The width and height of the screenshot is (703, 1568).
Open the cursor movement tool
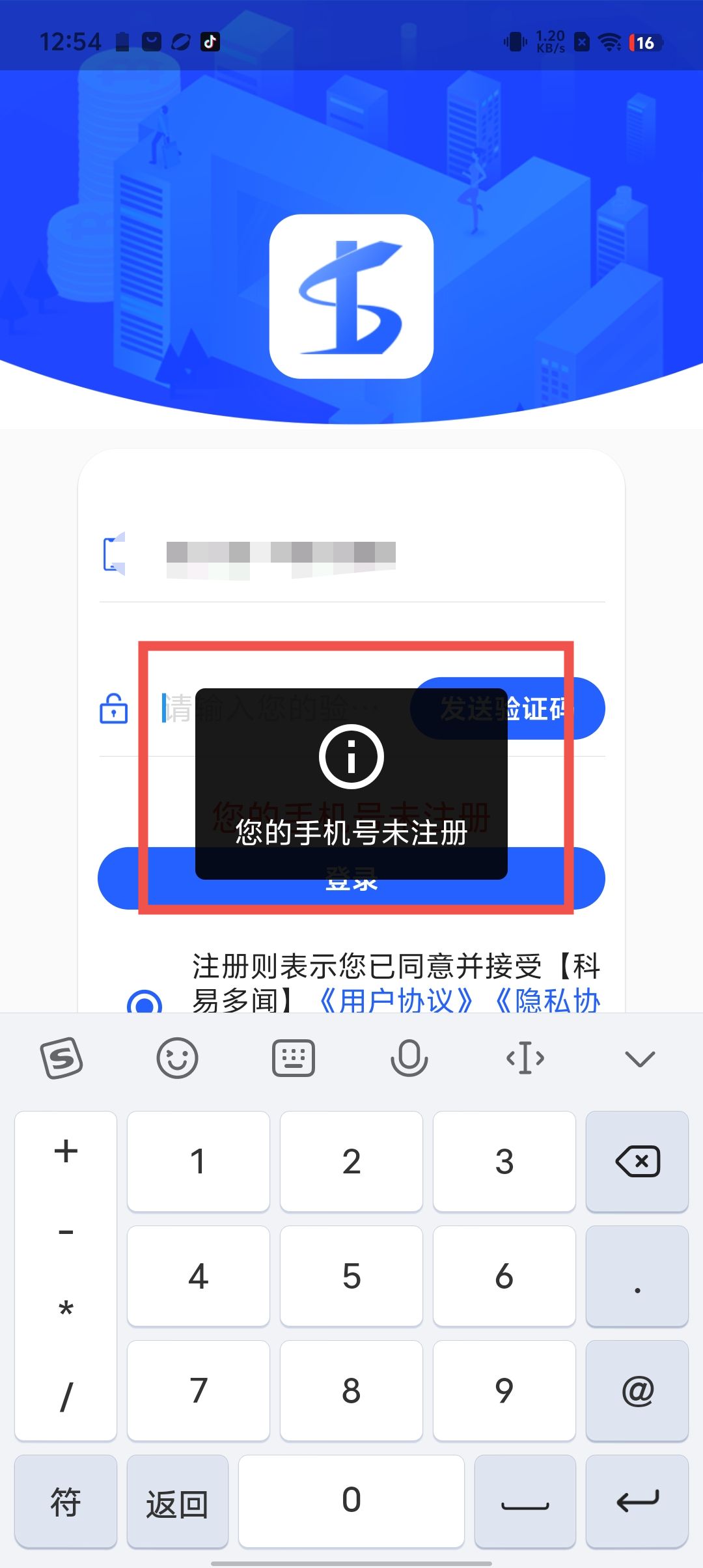[x=525, y=1059]
